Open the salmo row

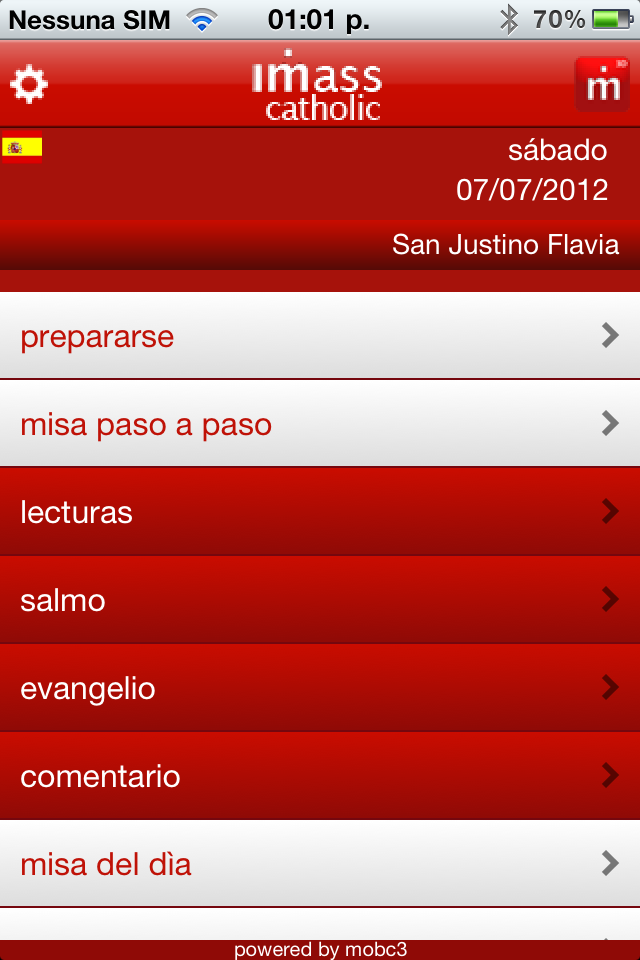tap(320, 601)
